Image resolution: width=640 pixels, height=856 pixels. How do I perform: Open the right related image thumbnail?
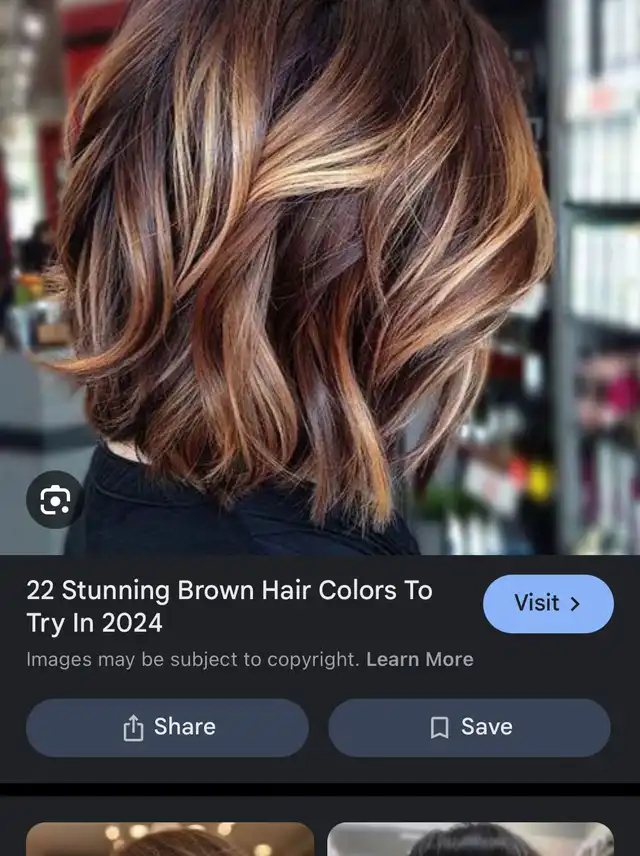pos(470,839)
